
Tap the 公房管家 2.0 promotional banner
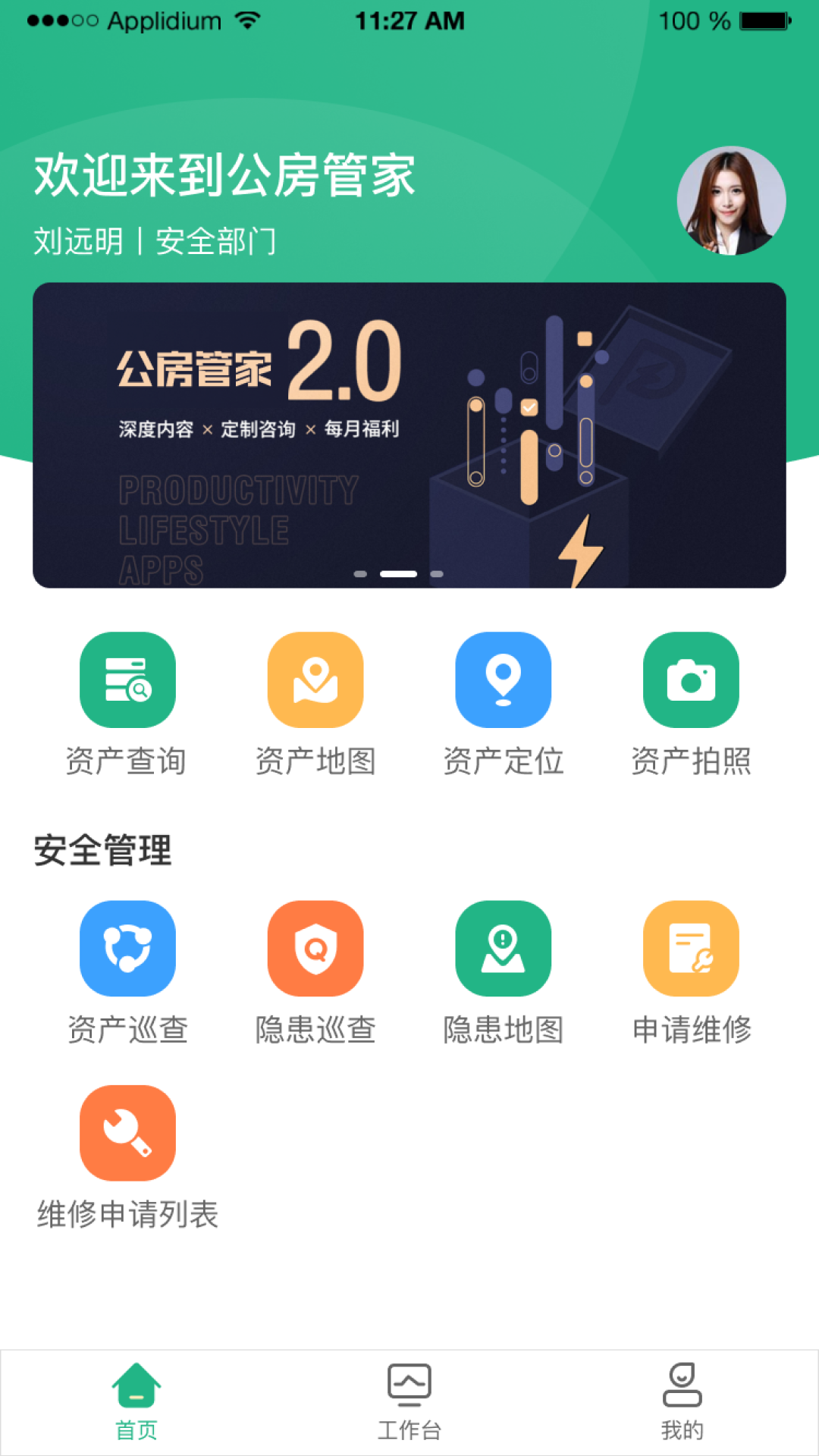click(409, 432)
